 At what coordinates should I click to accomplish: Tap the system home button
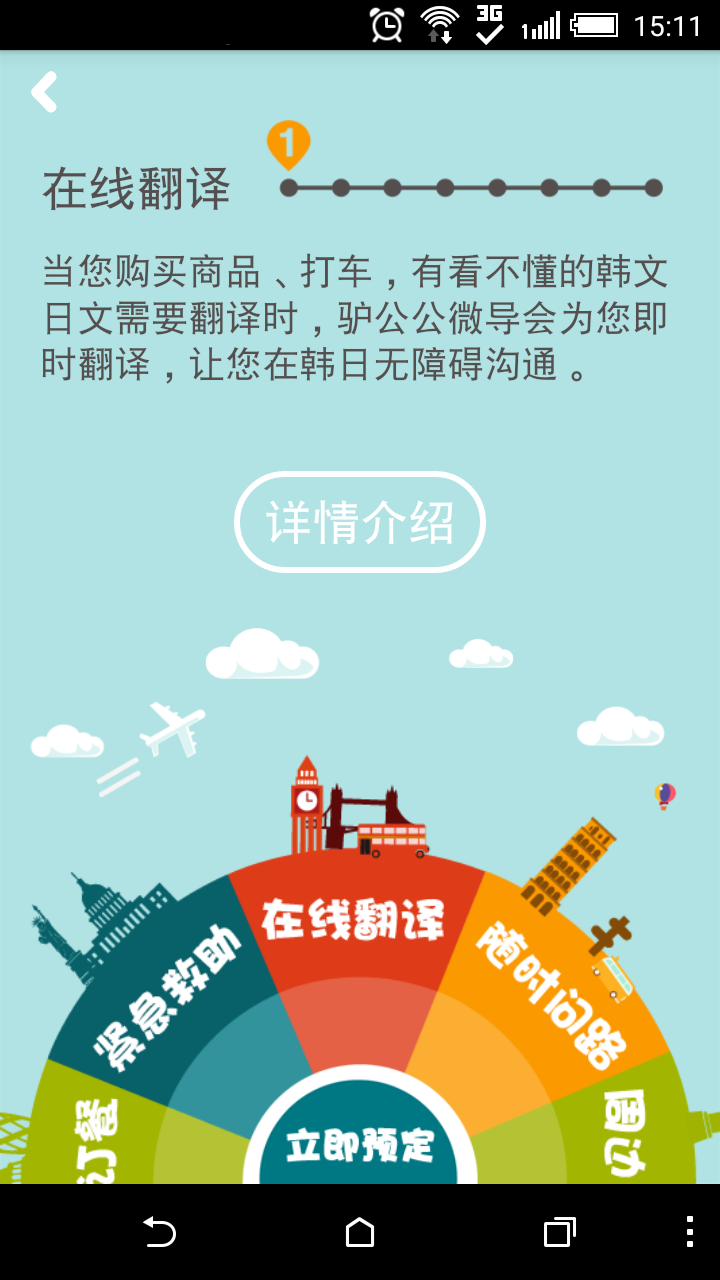click(x=360, y=1233)
